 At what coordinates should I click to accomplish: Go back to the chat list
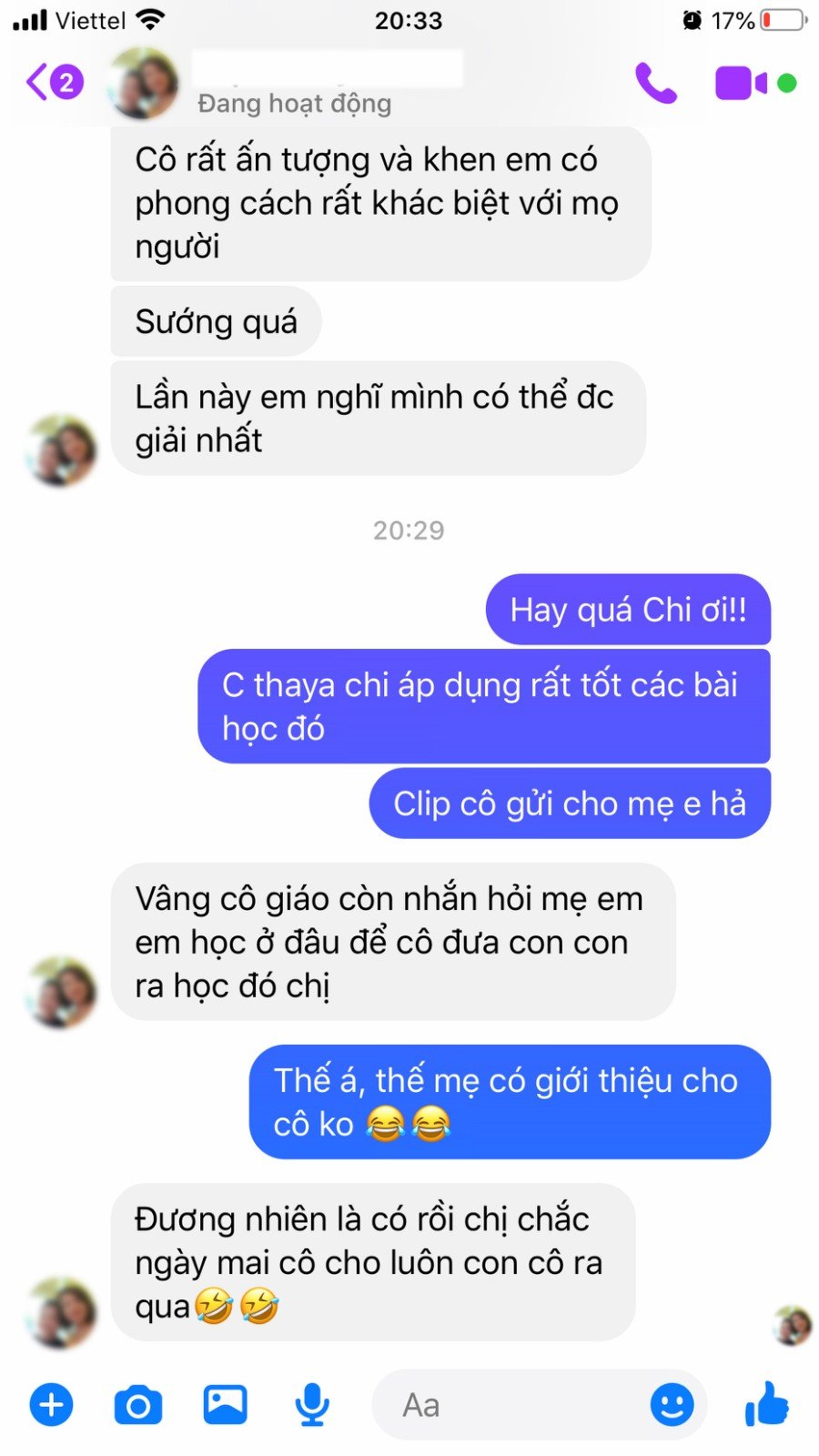click(x=53, y=83)
